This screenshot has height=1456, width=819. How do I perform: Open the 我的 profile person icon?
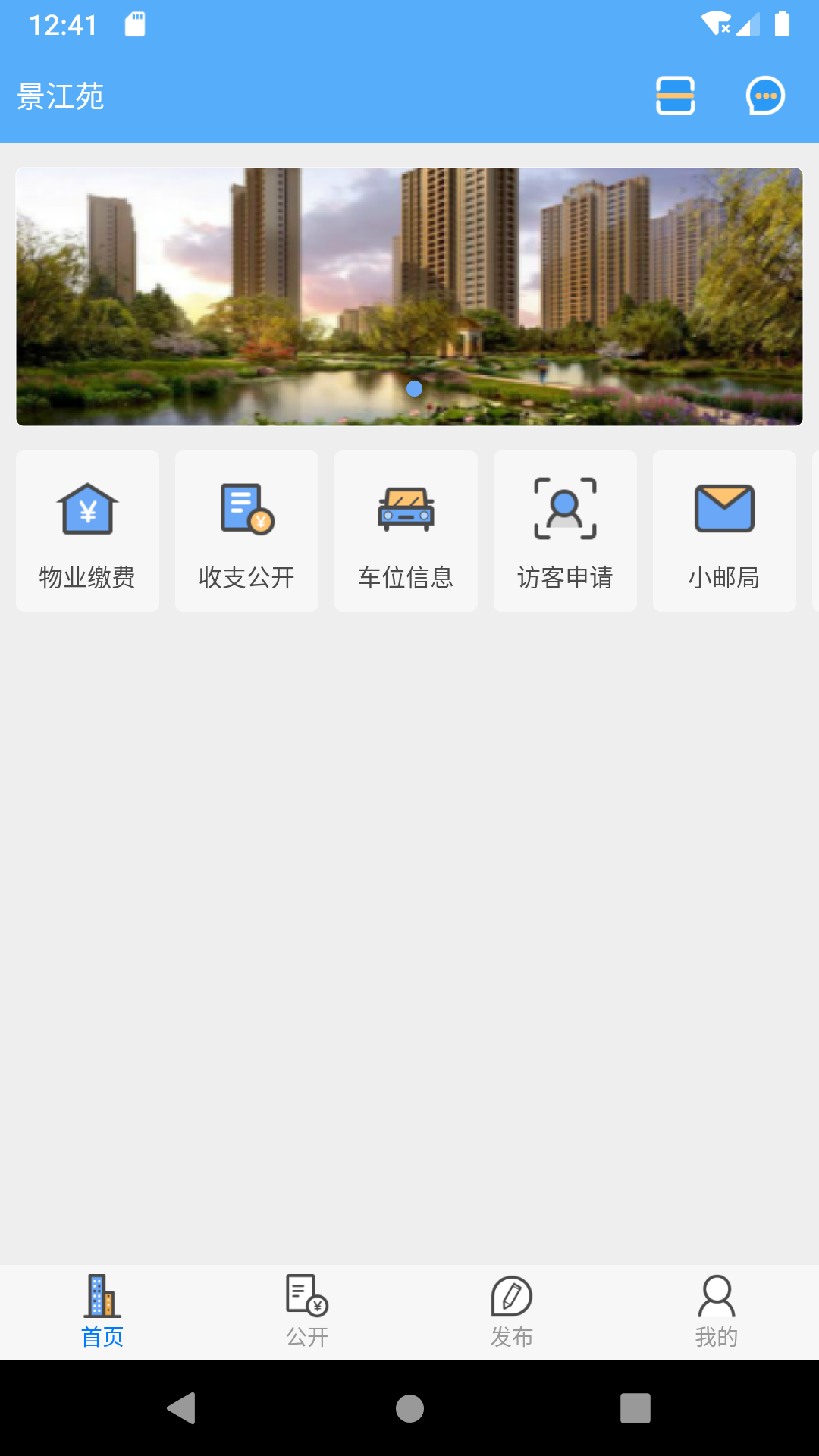coord(716,1295)
